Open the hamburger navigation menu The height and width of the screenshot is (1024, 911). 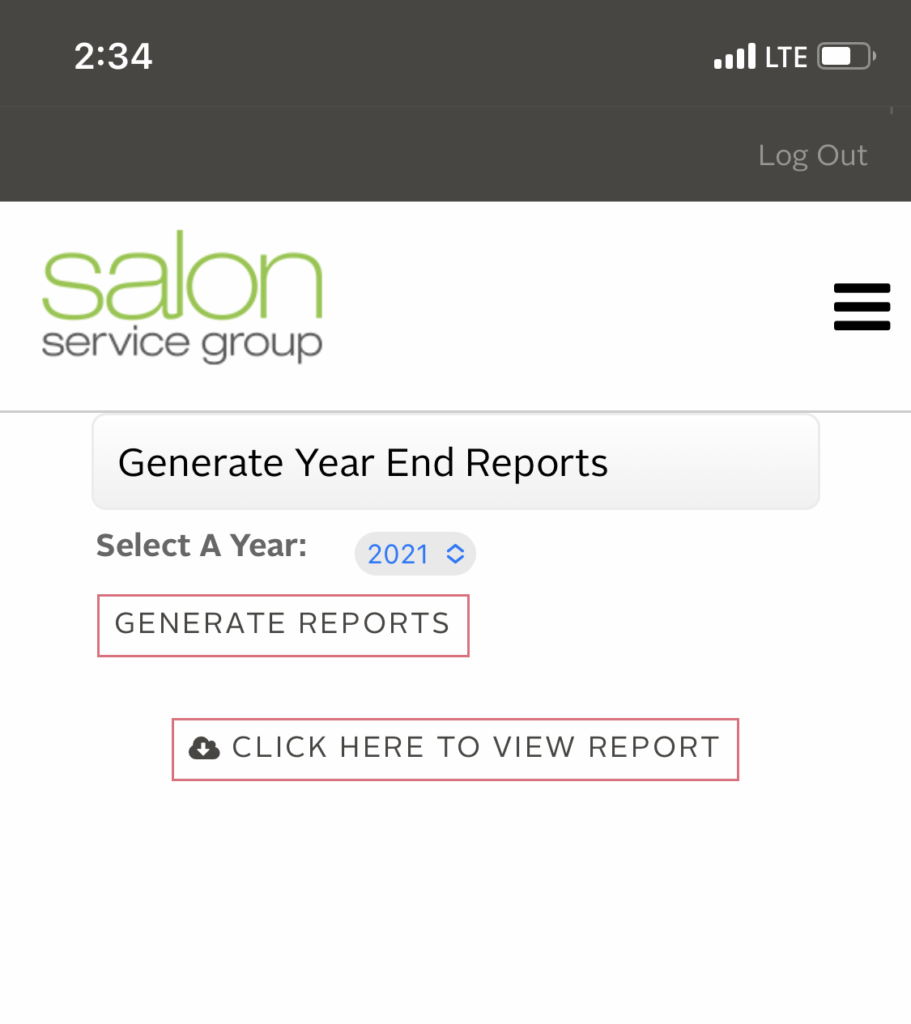click(x=861, y=306)
